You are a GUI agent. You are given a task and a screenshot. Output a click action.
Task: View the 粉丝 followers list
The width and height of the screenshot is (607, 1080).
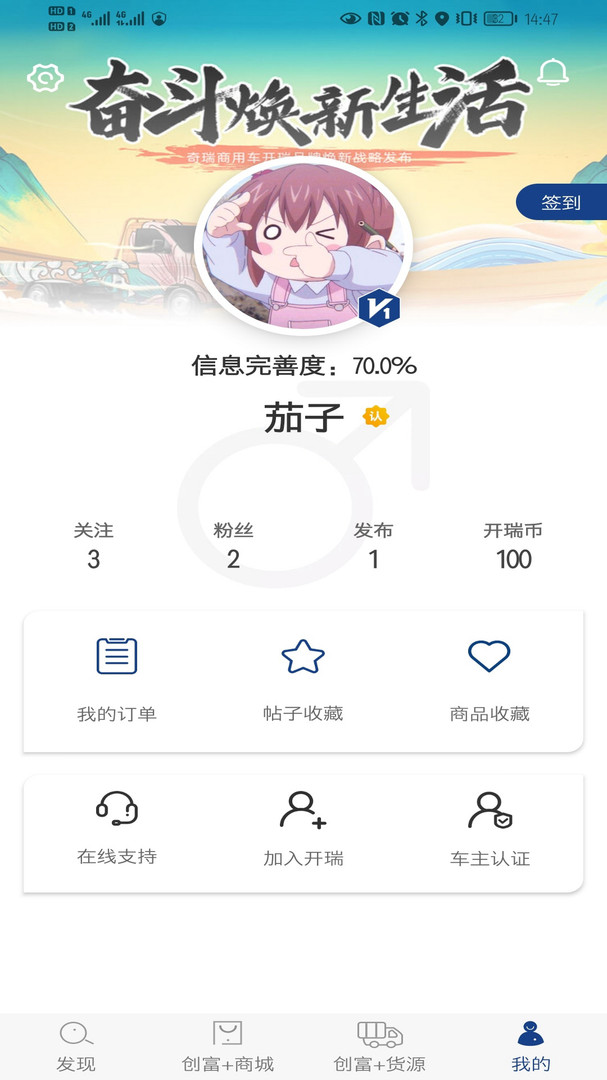tap(233, 545)
